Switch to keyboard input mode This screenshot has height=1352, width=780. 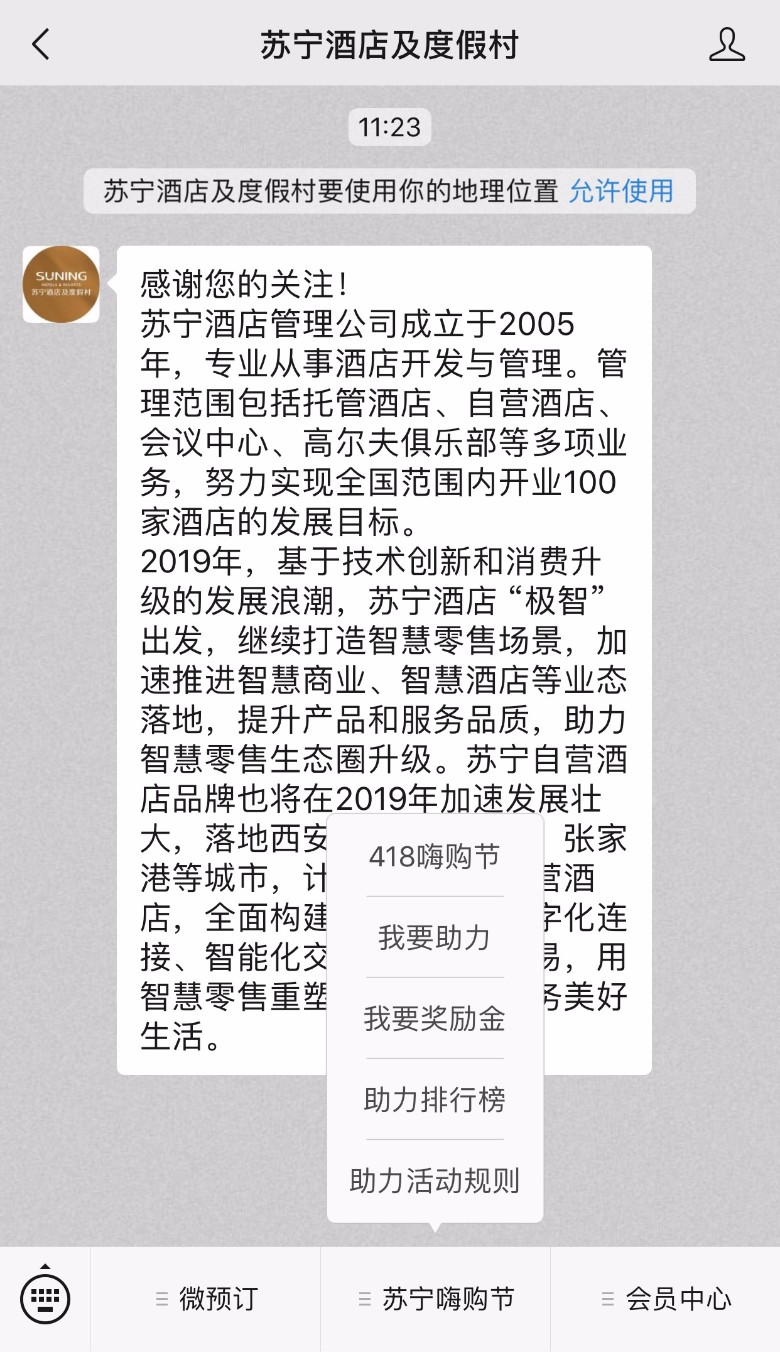45,1298
